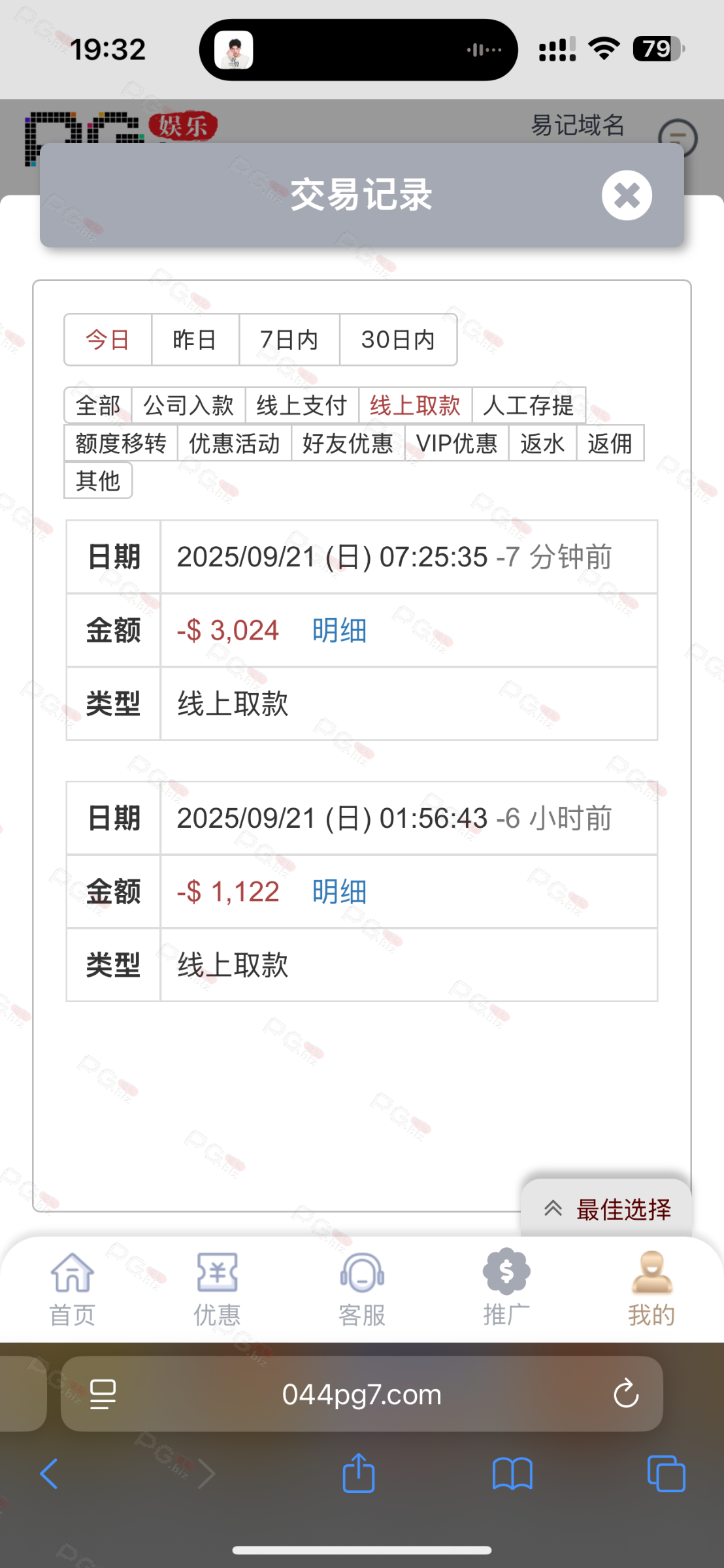This screenshot has width=724, height=1568.
Task: Open 明细 for the -$ 1,122 withdrawal
Action: 339,892
